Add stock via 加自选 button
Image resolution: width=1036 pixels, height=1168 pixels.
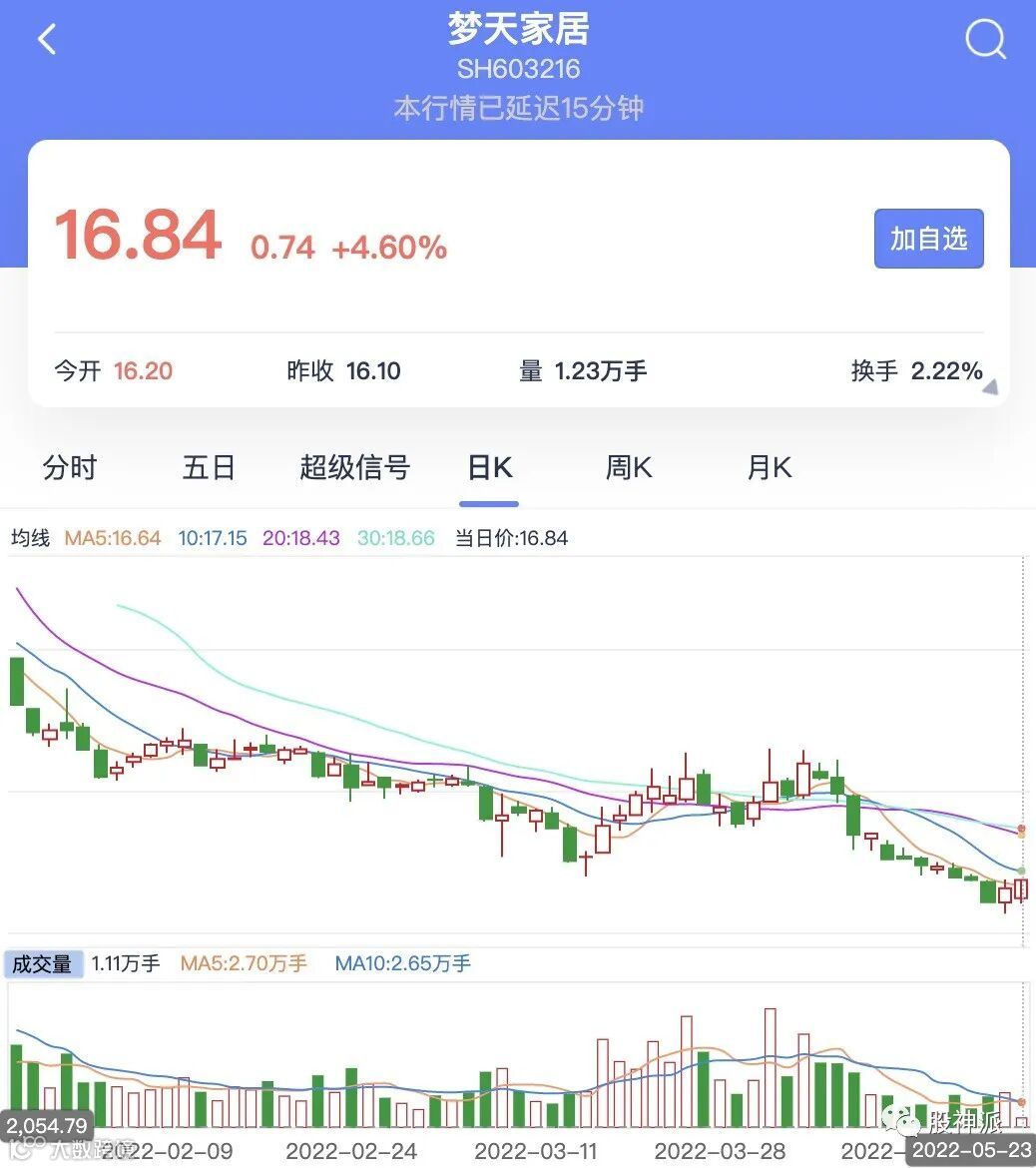pos(928,239)
